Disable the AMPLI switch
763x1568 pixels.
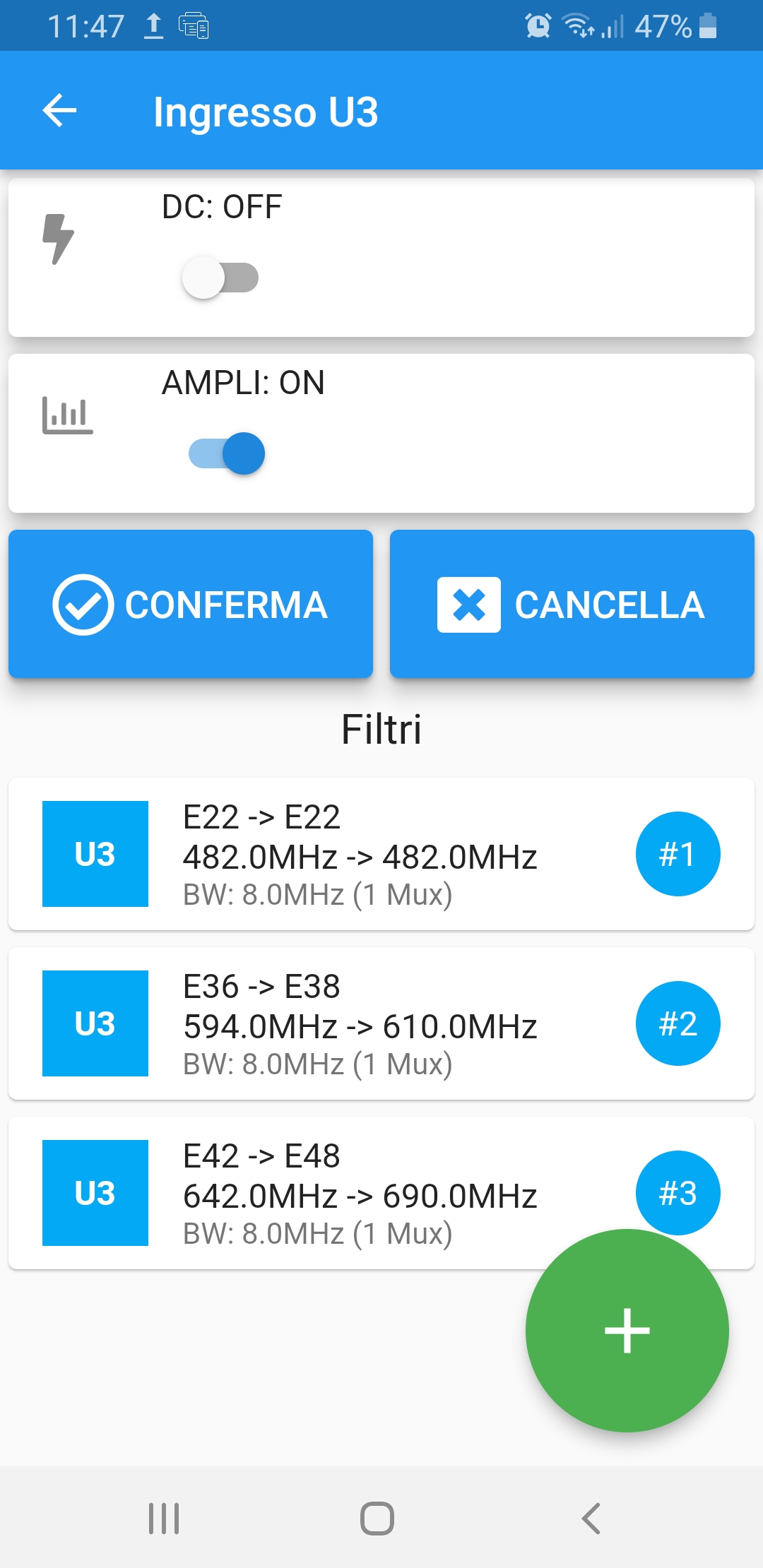pos(227,453)
